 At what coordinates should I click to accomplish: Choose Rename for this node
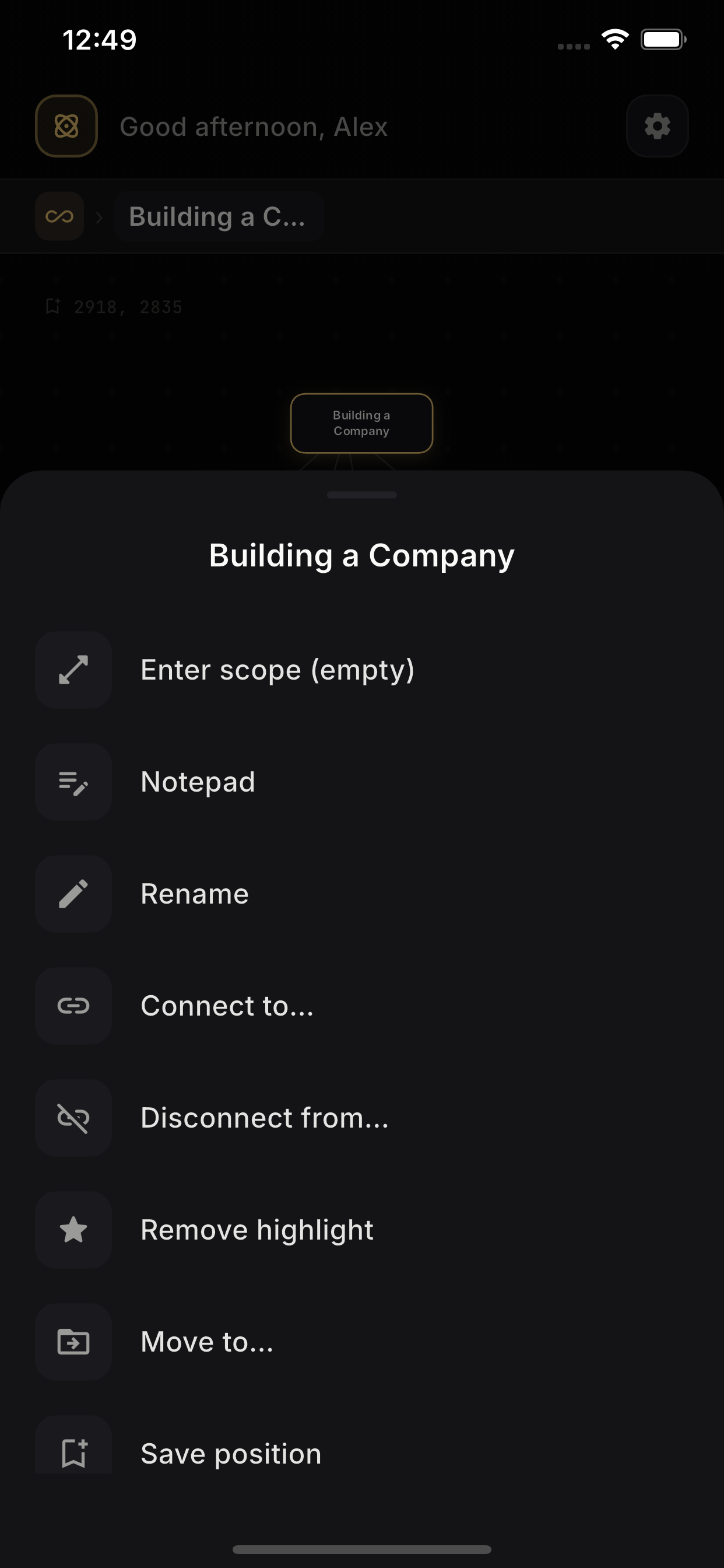pyautogui.click(x=195, y=894)
